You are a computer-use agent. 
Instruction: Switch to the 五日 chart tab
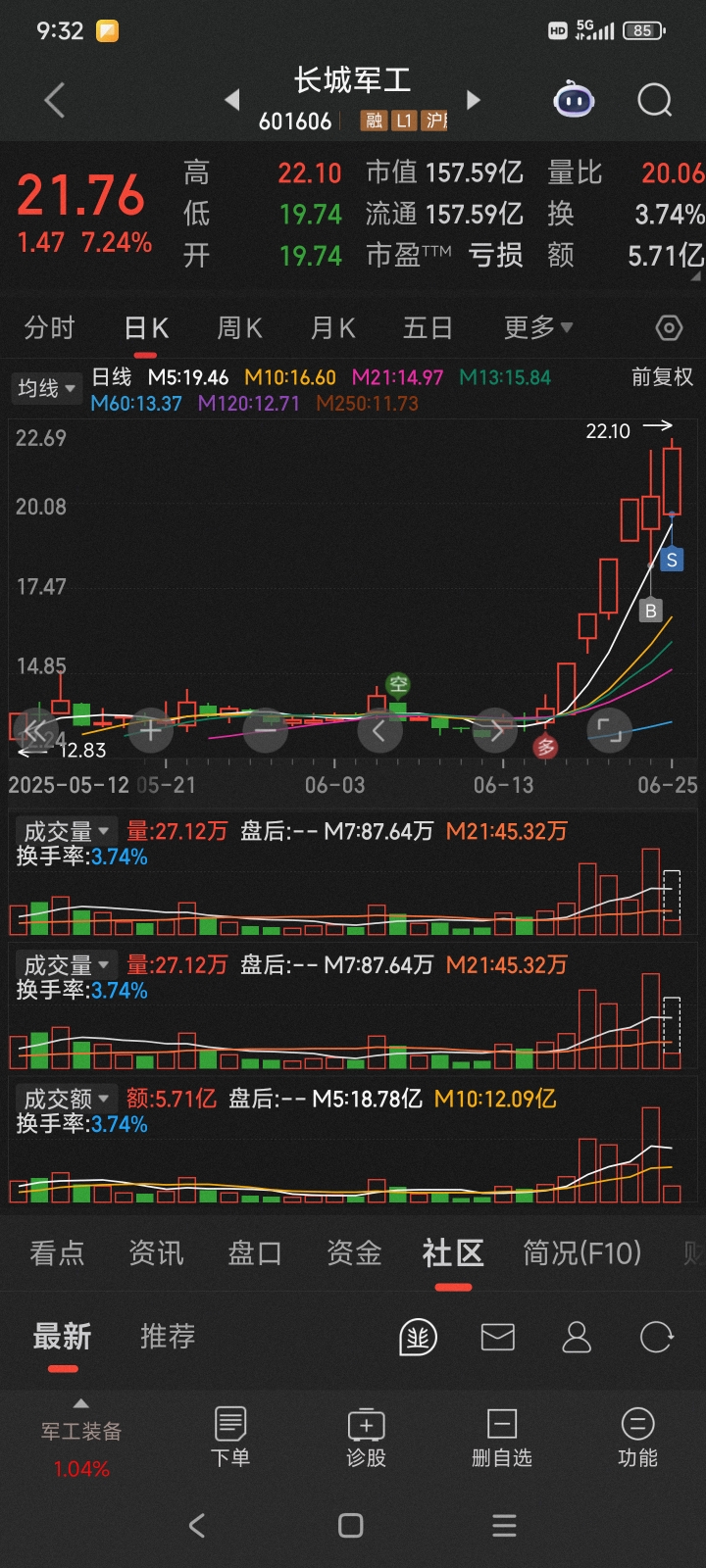click(428, 327)
